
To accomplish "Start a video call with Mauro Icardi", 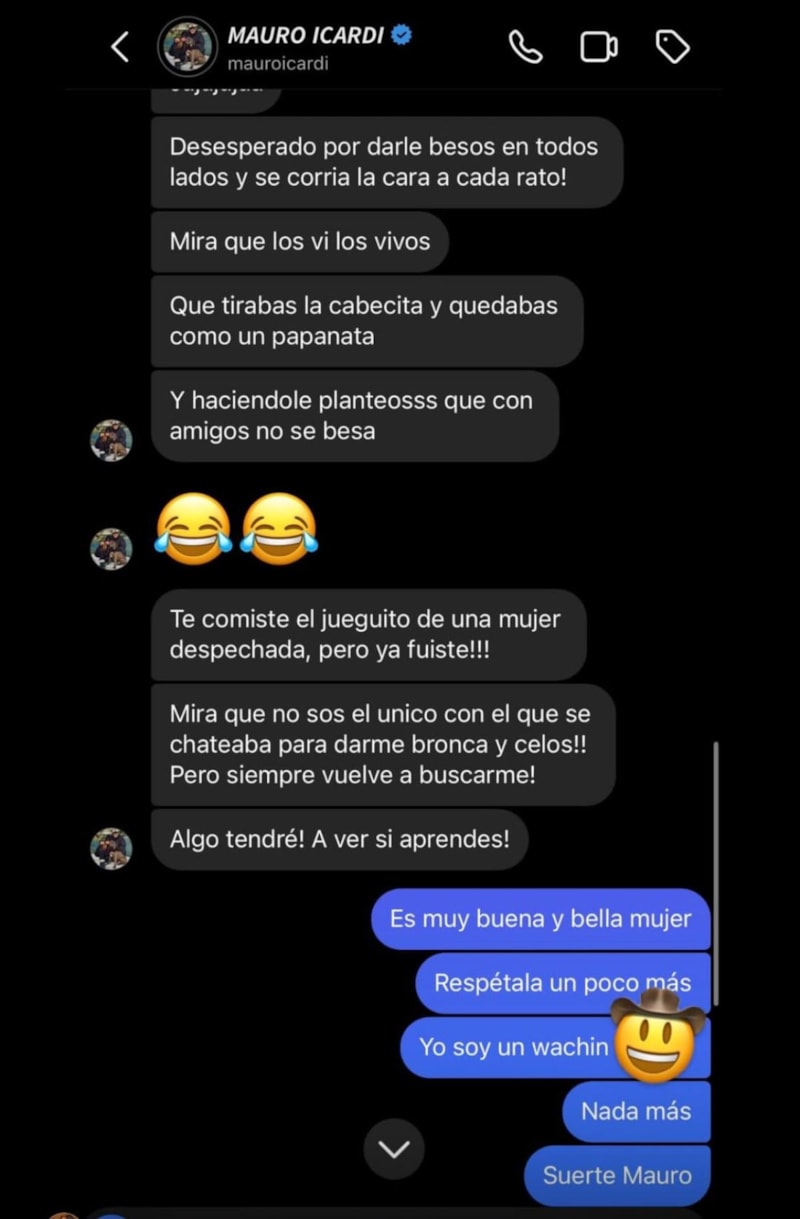I will [598, 47].
